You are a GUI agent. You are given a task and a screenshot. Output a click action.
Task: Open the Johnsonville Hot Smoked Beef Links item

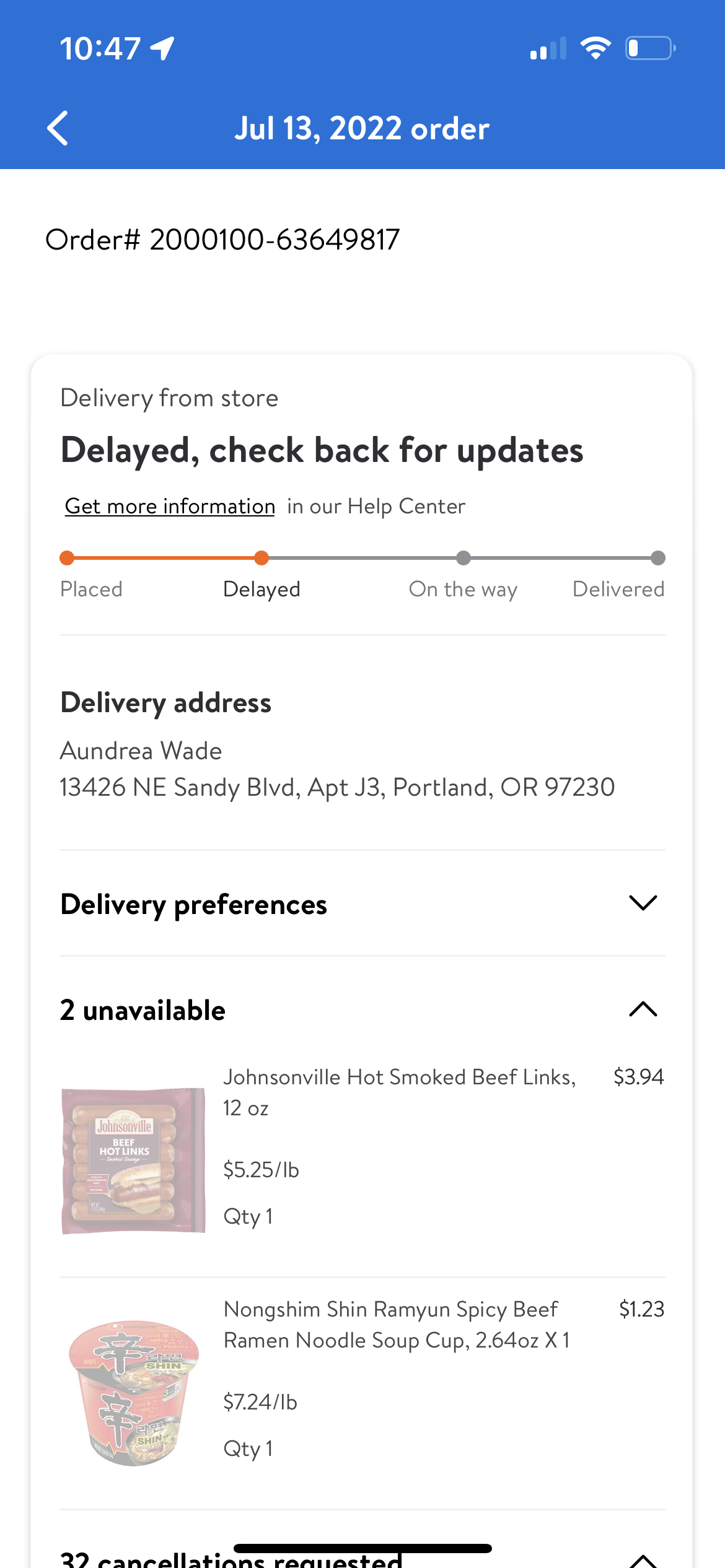pos(399,1092)
